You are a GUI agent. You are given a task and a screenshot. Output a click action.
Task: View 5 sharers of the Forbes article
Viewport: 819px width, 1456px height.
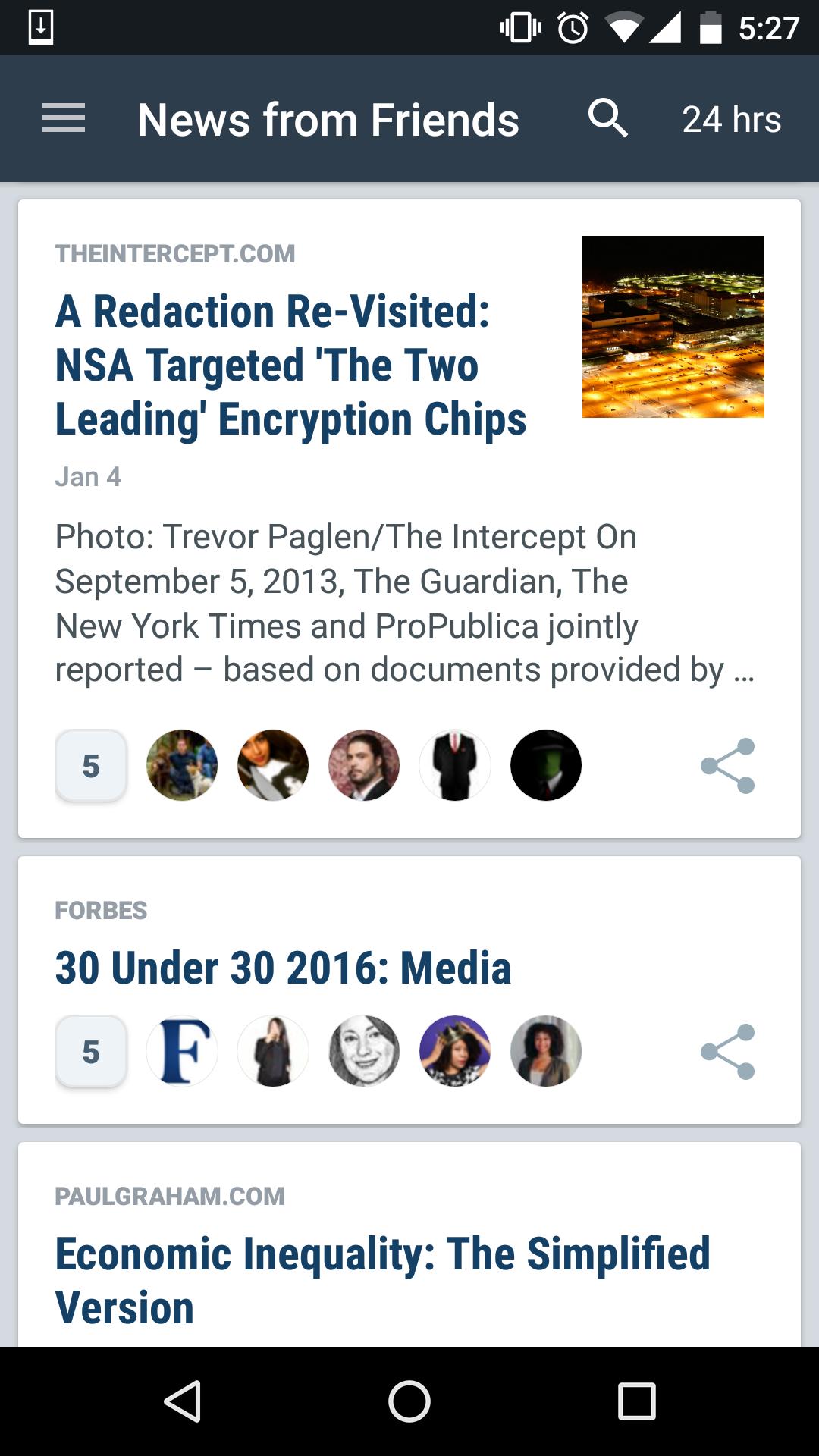[x=91, y=1052]
